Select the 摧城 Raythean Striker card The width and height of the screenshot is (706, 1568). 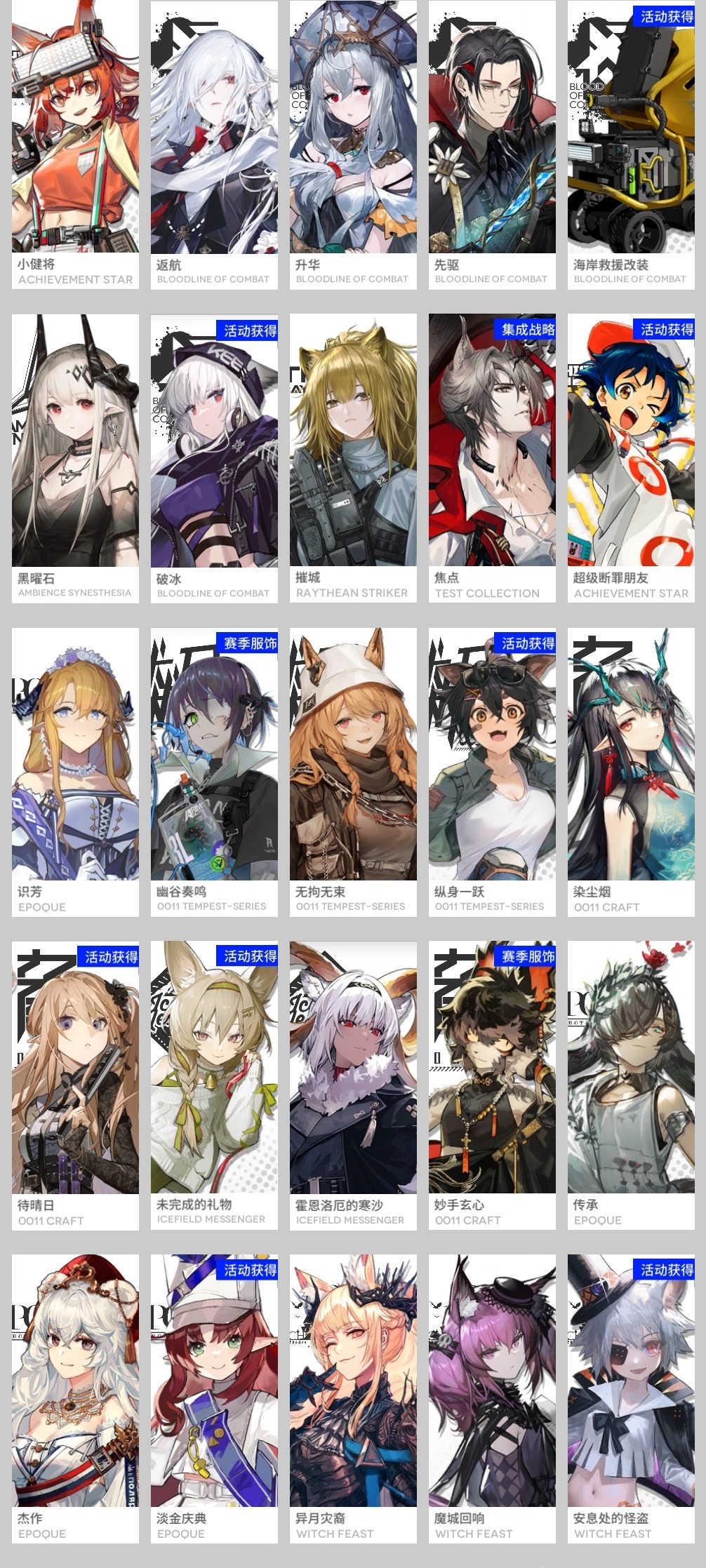(x=353, y=457)
